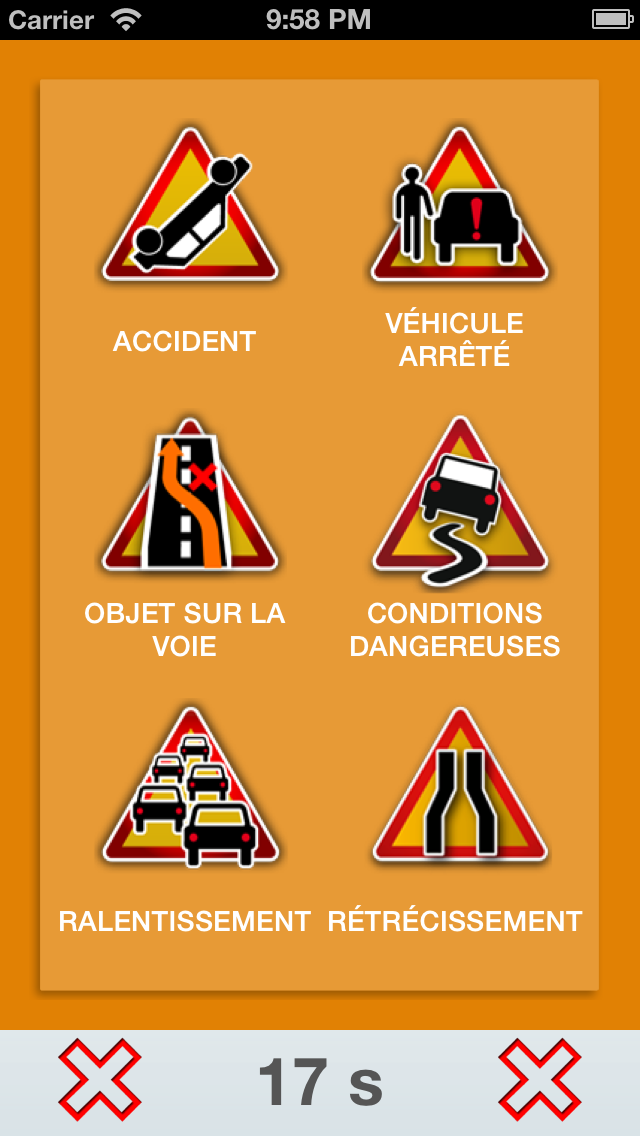Screen dimensions: 640x1136
Task: Select the Ralentissement traffic sign
Action: click(x=190, y=790)
